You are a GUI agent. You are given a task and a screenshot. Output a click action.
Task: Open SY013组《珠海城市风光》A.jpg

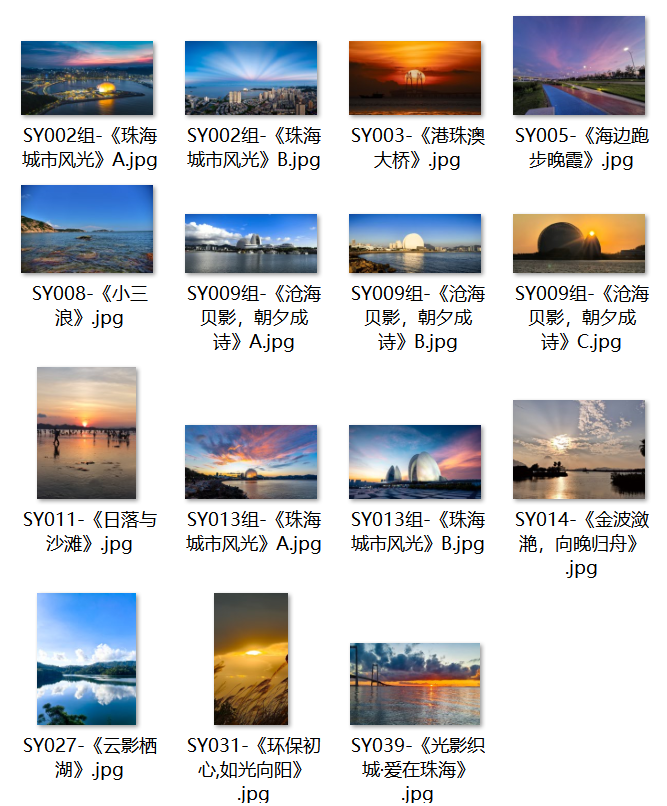251,462
